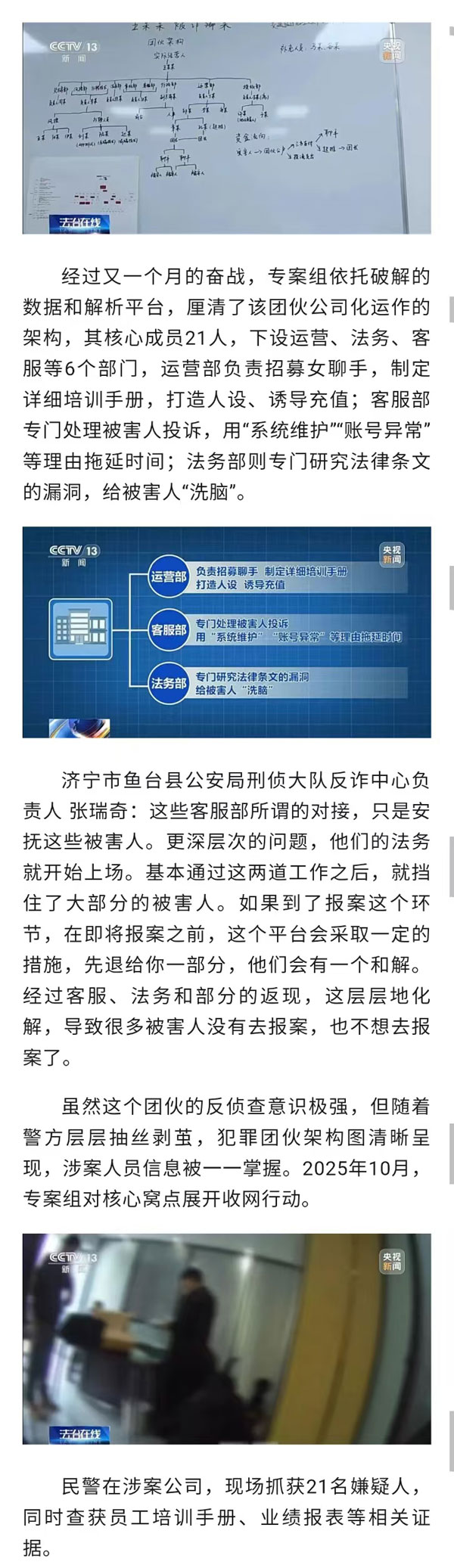The width and height of the screenshot is (454, 1568).
Task: View the blue department diagram image
Action: point(226,632)
